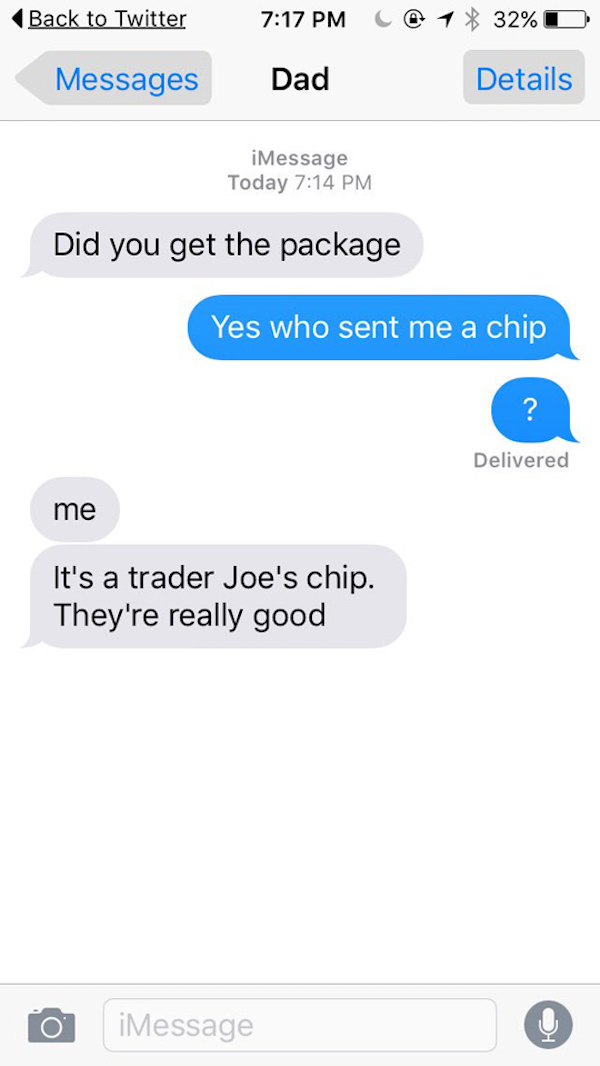Tap the Back to Twitter link
Screen dimensions: 600x1066
pyautogui.click(x=99, y=19)
